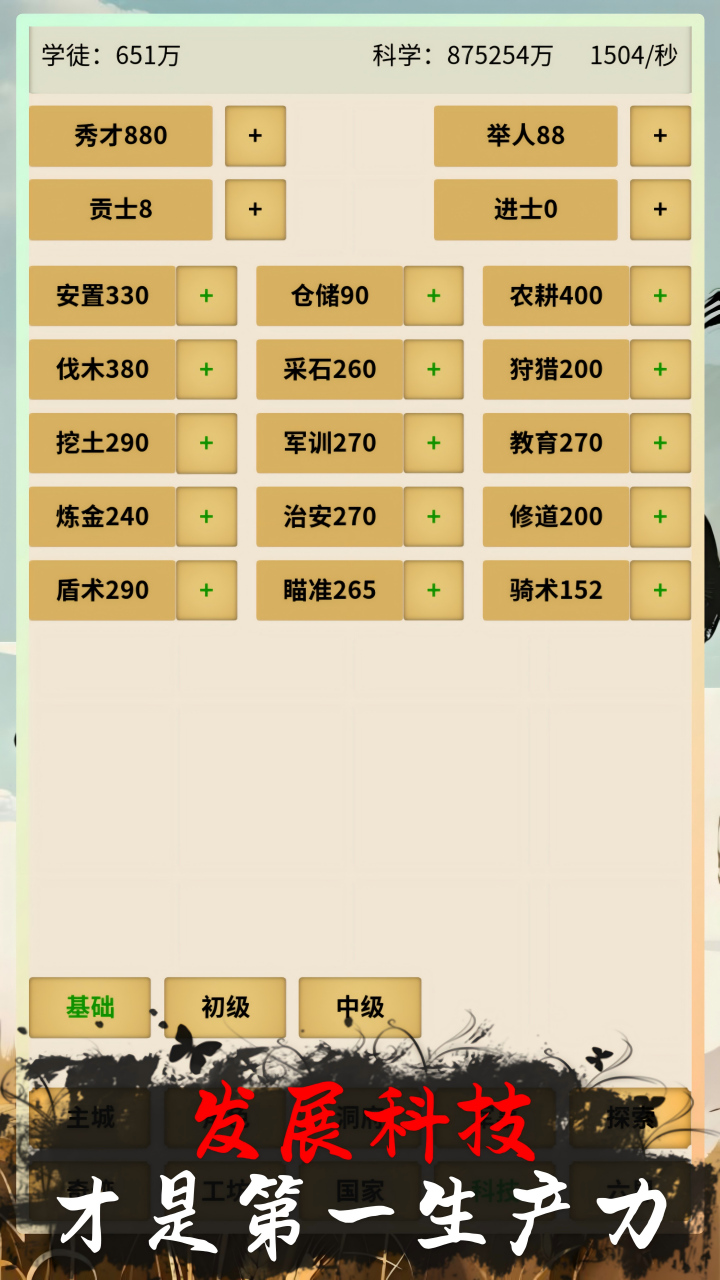
Task: Add a 举人 with its plus button
Action: point(660,136)
